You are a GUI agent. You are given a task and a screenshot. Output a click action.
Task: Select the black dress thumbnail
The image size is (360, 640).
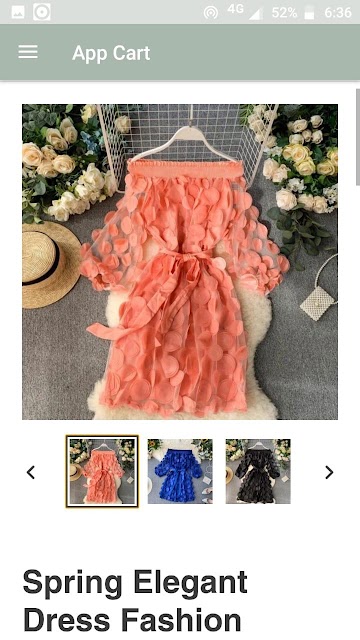[258, 471]
